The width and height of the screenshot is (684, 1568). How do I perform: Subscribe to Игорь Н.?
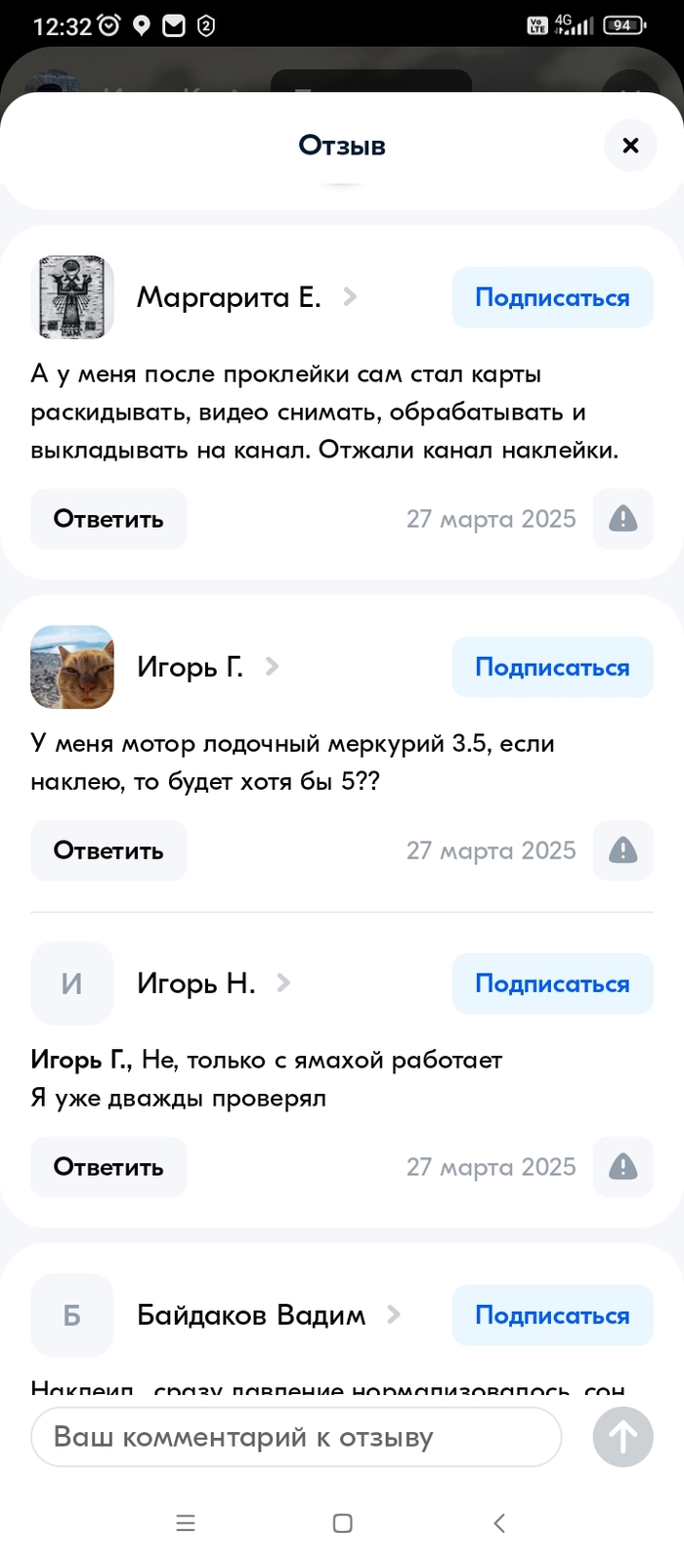[x=552, y=983]
